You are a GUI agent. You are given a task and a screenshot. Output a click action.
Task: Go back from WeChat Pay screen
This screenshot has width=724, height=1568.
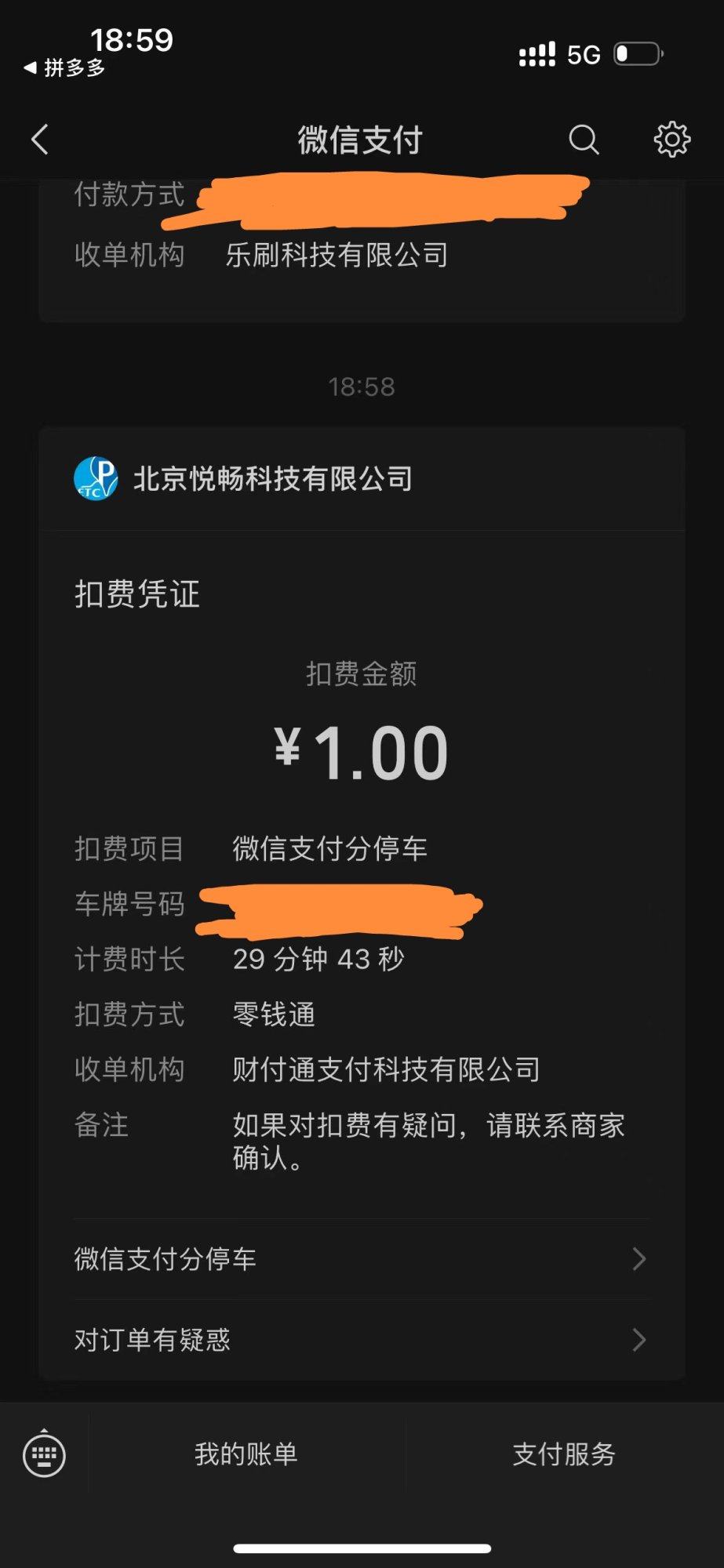[41, 140]
